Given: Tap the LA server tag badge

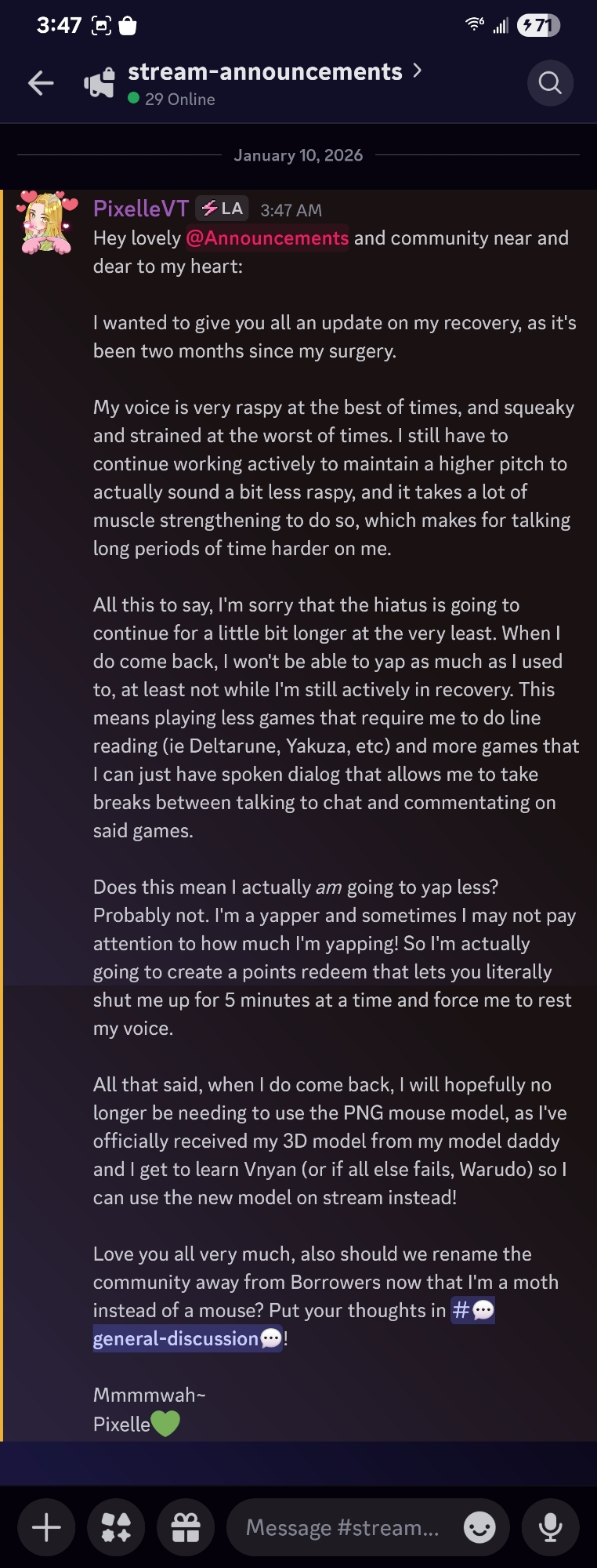Looking at the screenshot, I should click(x=223, y=209).
